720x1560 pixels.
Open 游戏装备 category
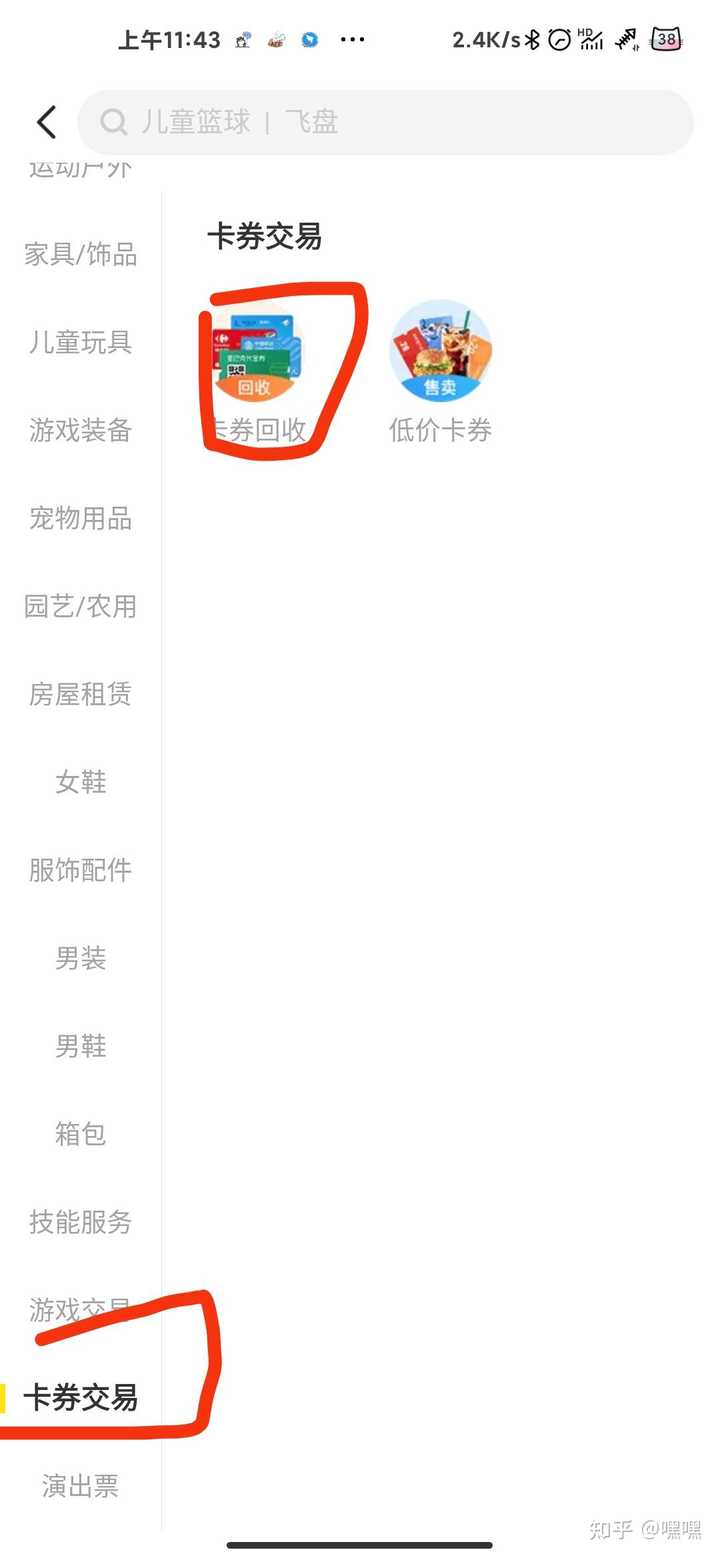[80, 430]
